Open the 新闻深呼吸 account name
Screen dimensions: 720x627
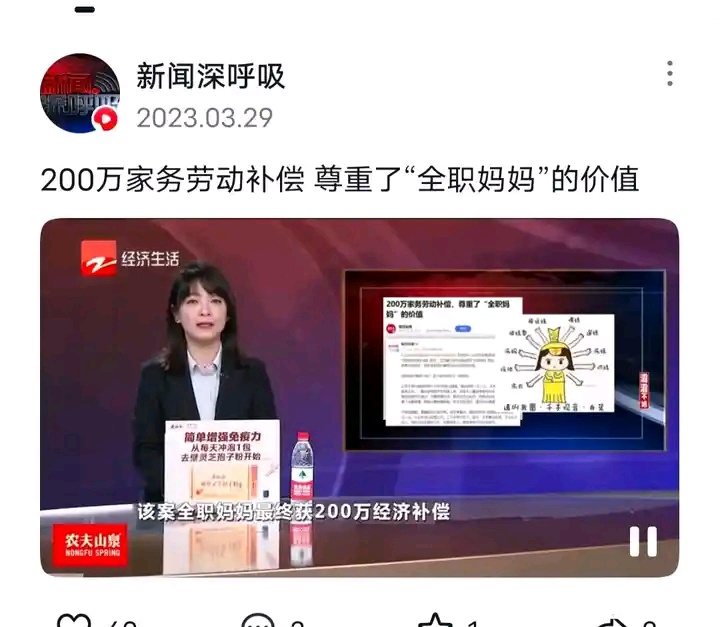tap(211, 76)
